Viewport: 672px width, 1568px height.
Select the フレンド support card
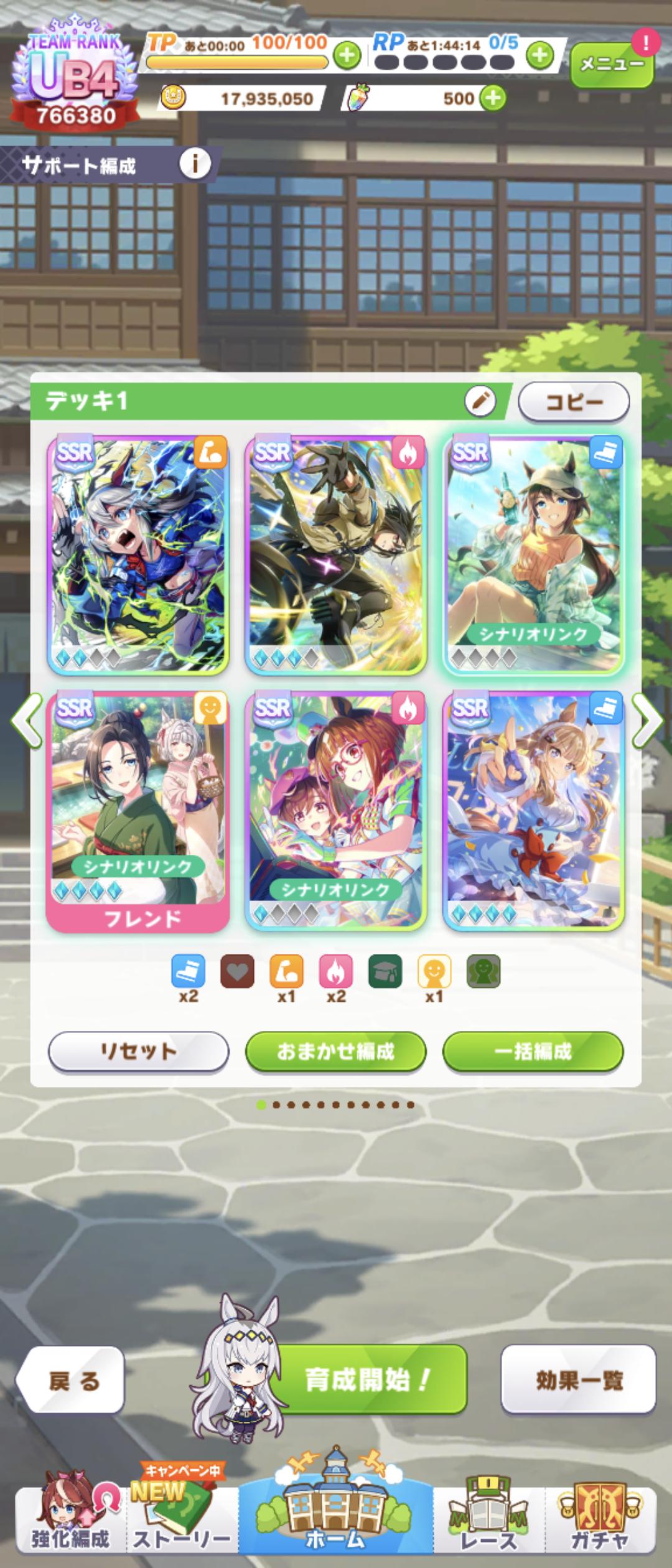(138, 811)
